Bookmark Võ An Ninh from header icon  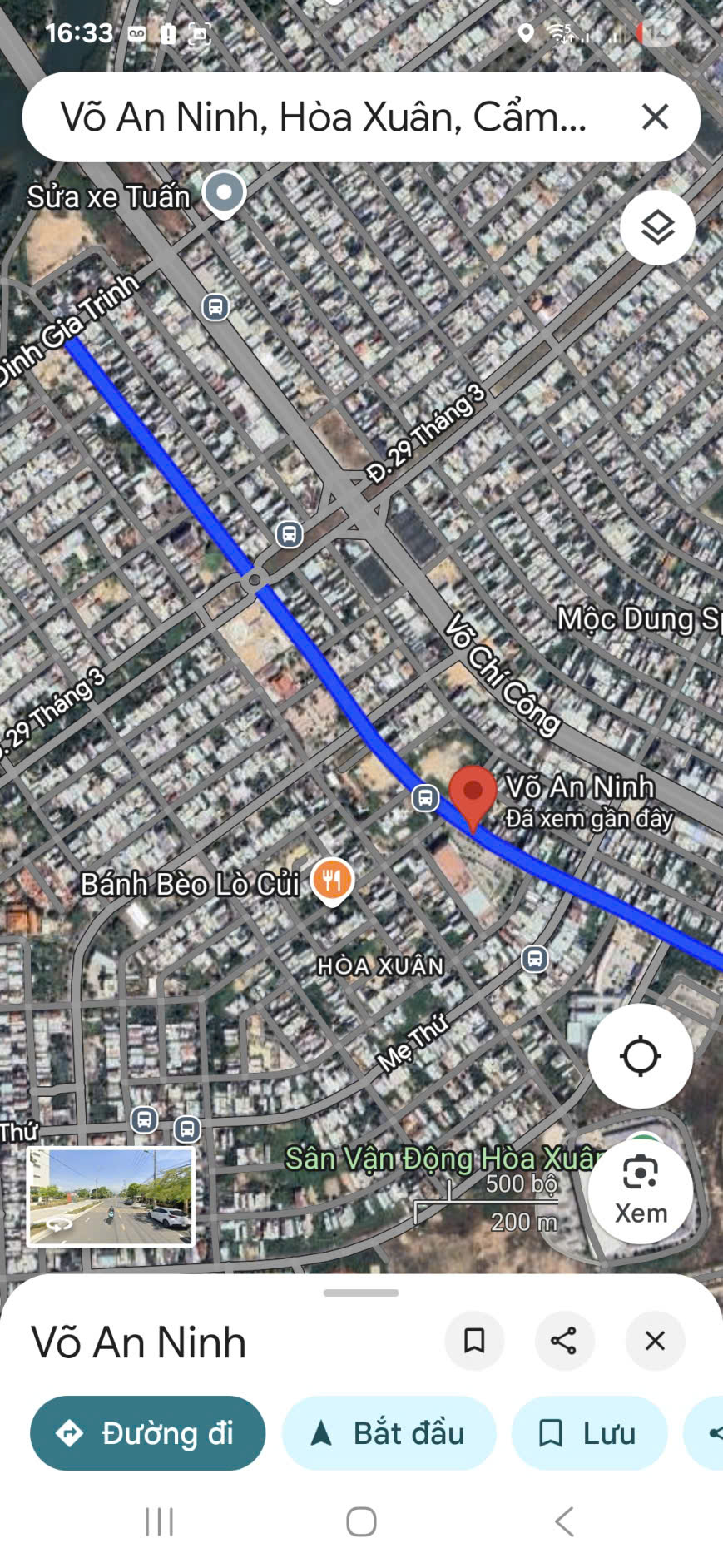click(474, 1341)
